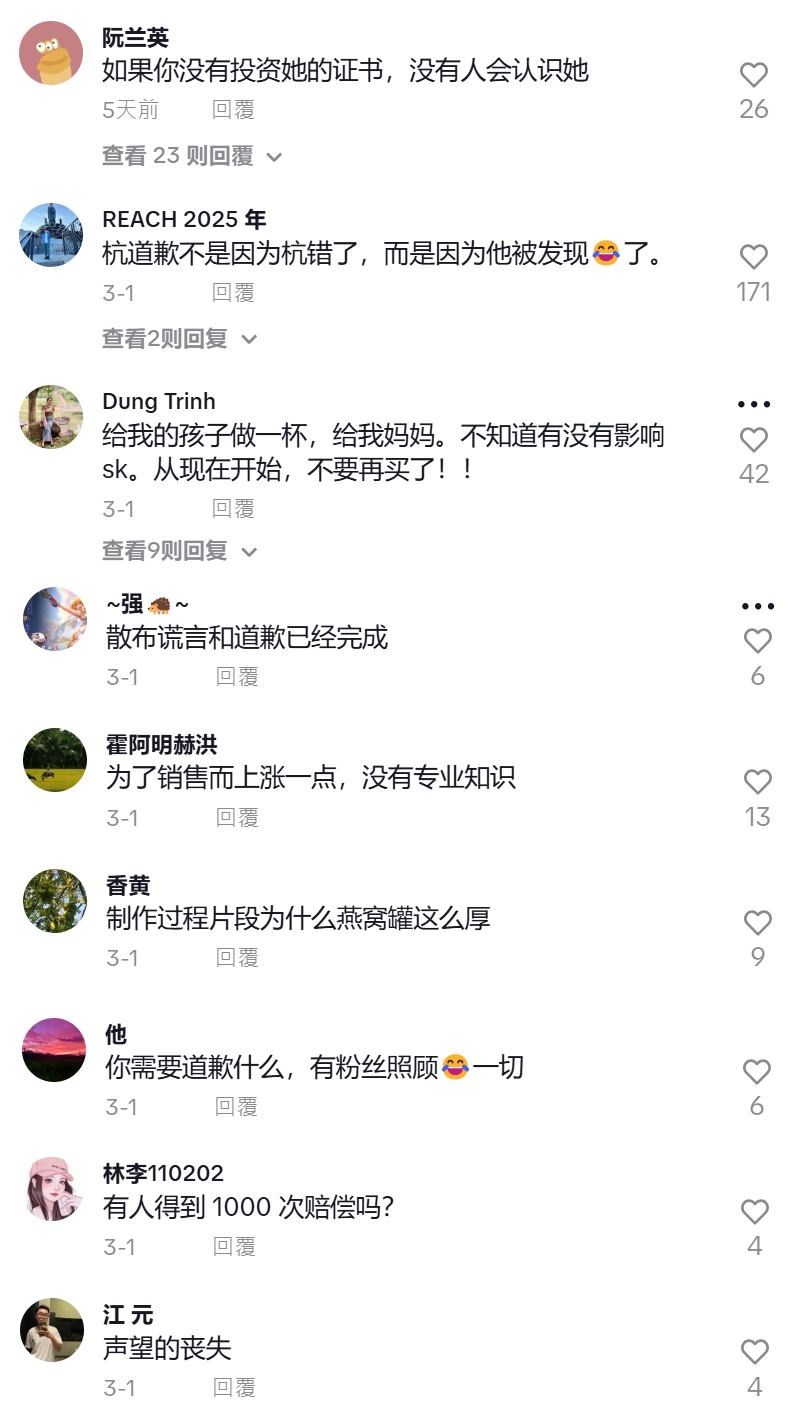This screenshot has height=1418, width=801.
Task: Open Dung Trinh's profile avatar
Action: pos(51,417)
